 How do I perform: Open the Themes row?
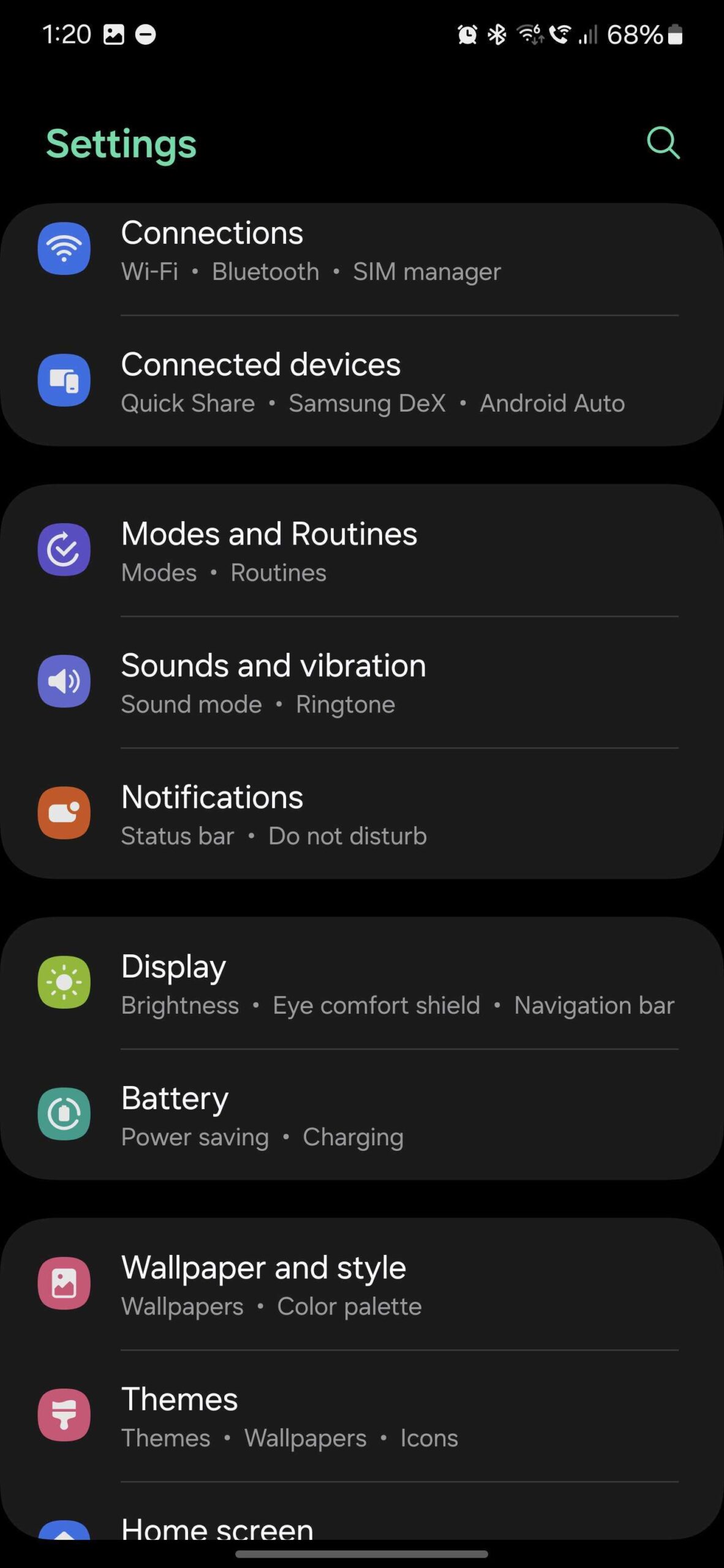point(361,1416)
